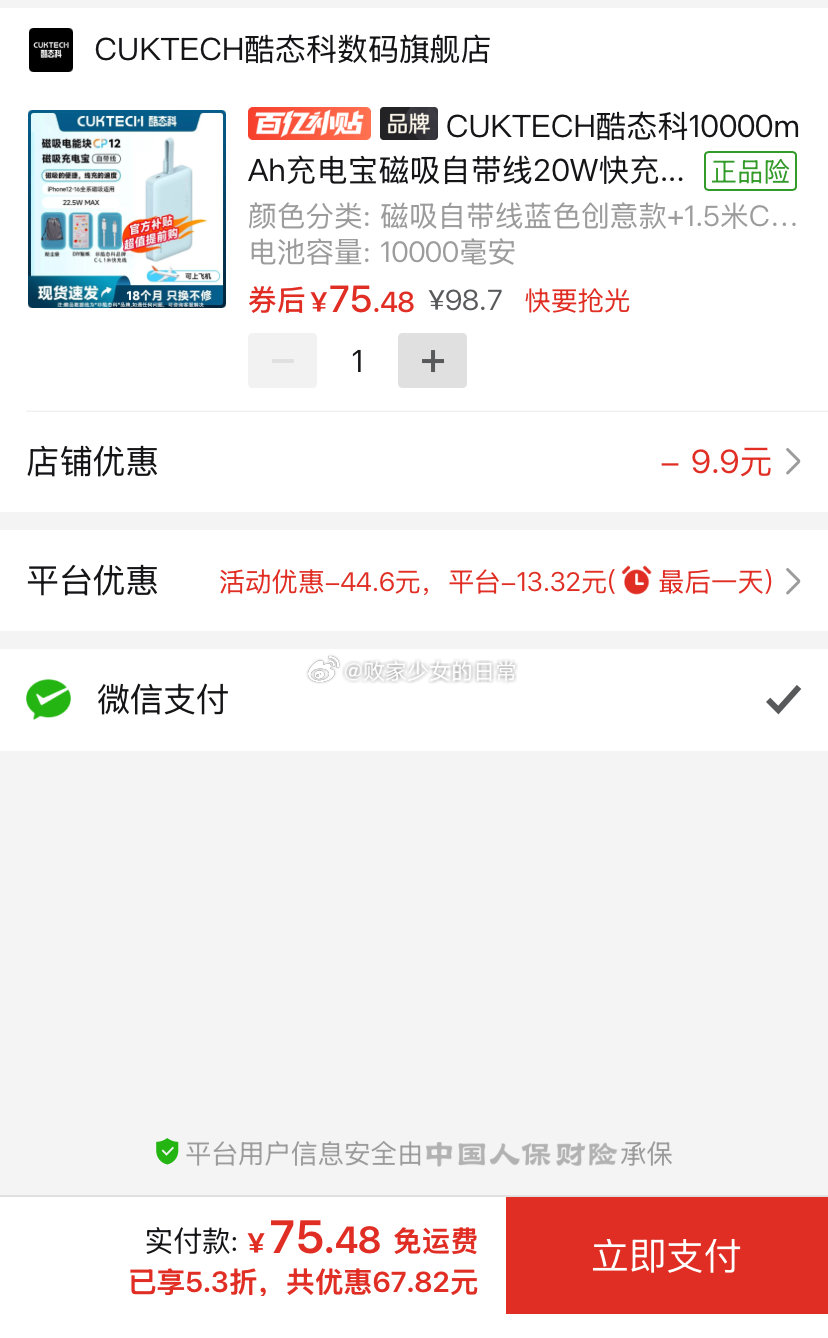Select 微信支付 as payment method
Viewport: 828px width, 1338px height.
click(414, 700)
